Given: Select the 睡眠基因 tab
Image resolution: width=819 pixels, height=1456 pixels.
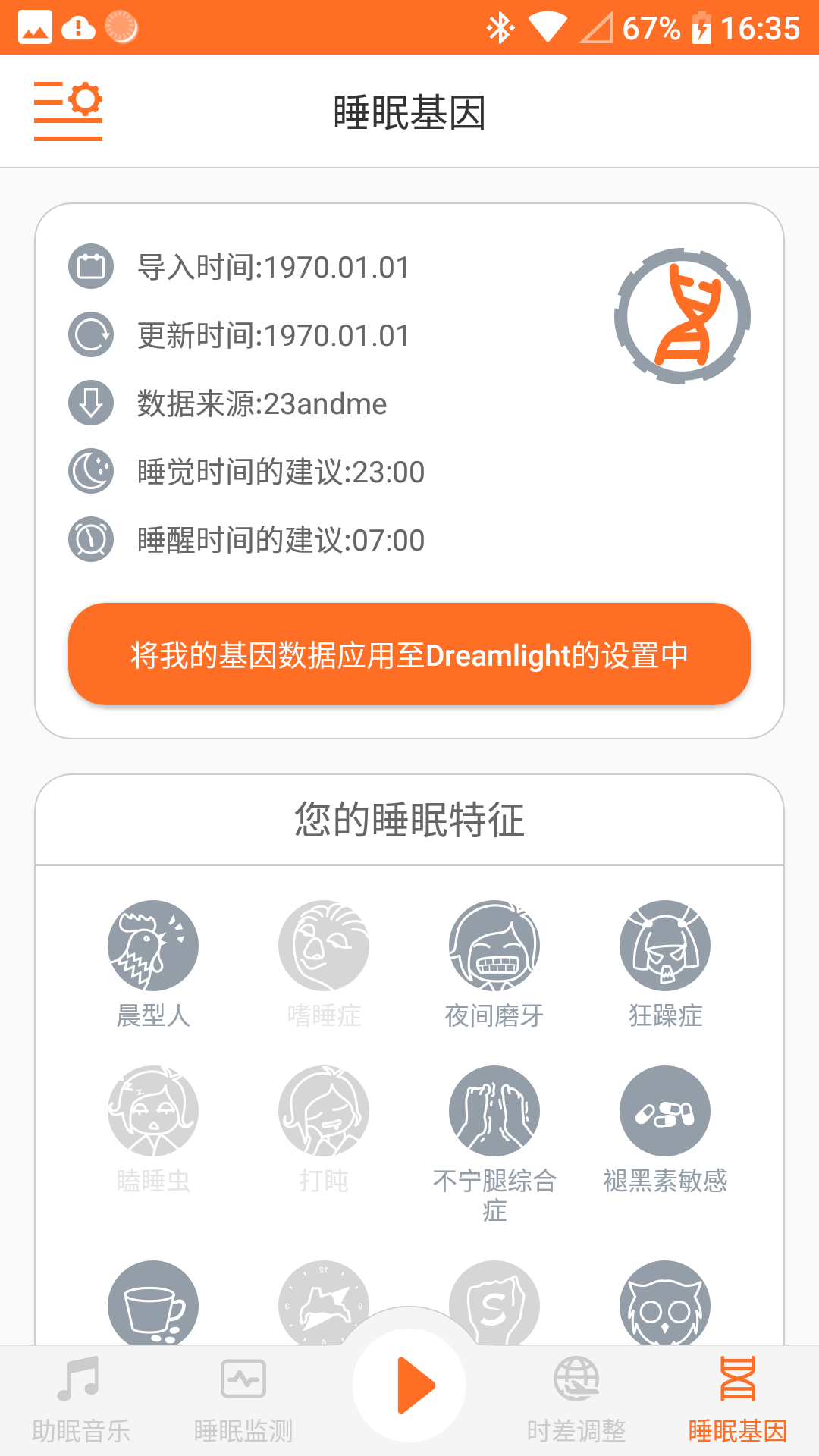Looking at the screenshot, I should click(738, 1400).
